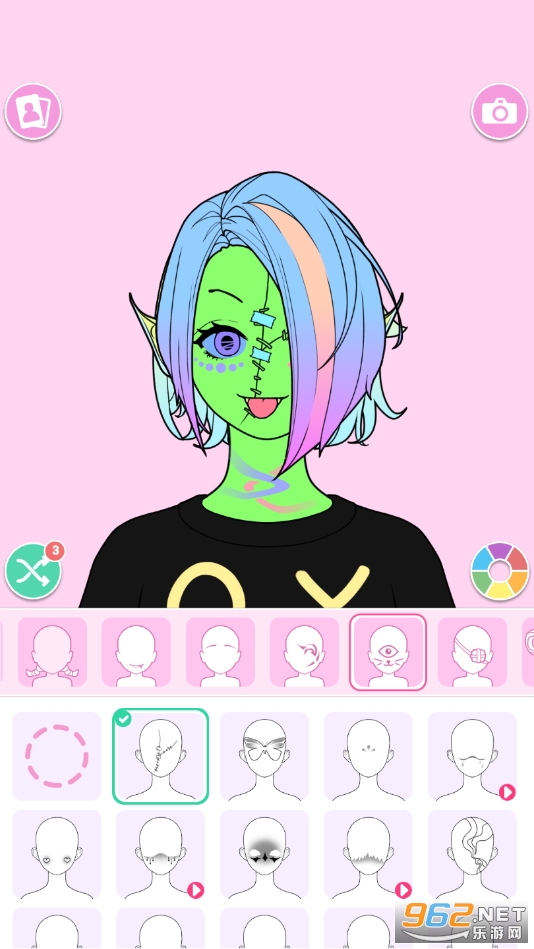Randomize the avatar with the shuffle button
Image resolution: width=534 pixels, height=949 pixels.
click(x=33, y=571)
